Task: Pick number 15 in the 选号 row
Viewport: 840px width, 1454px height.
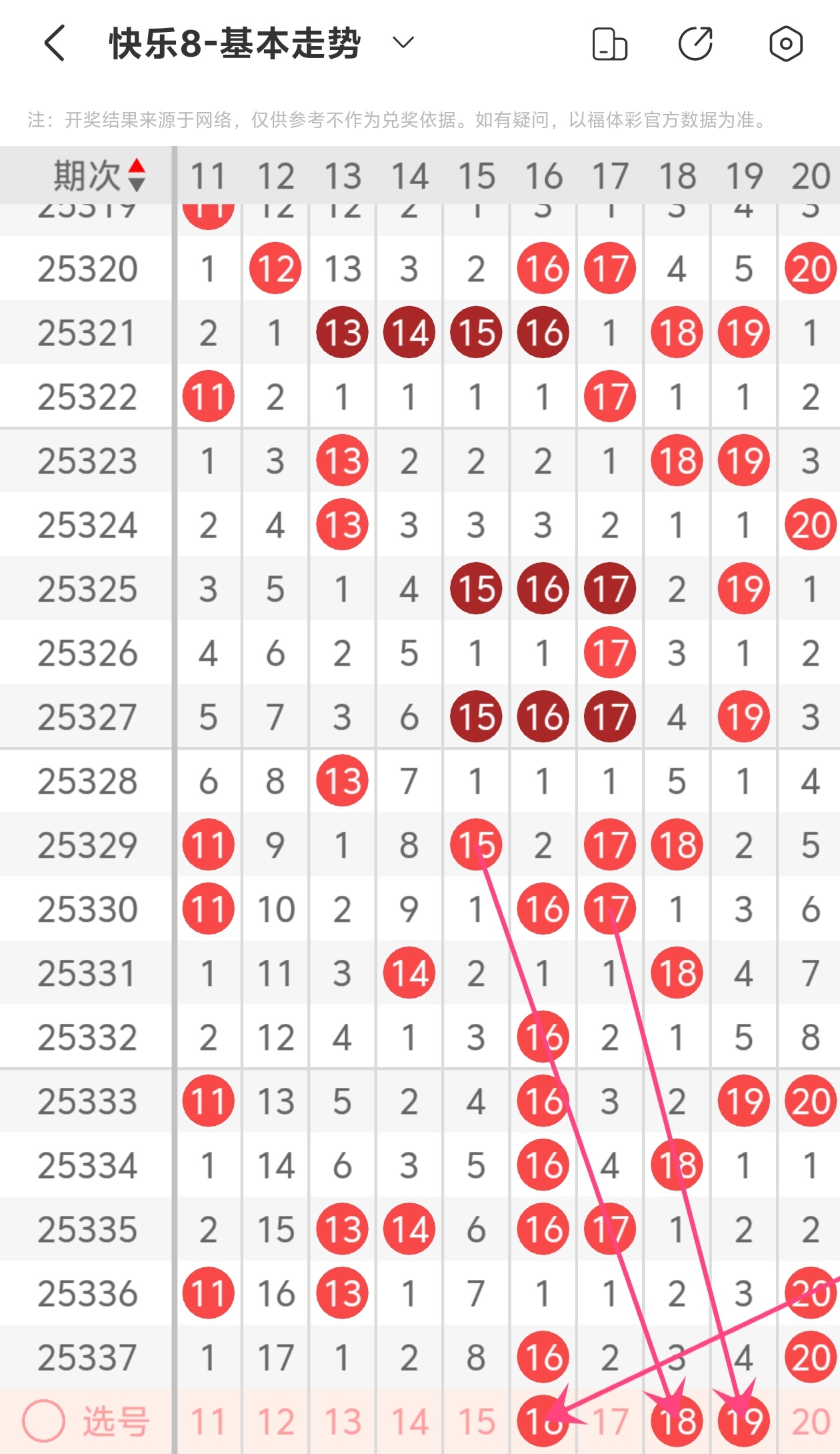Action: (476, 1421)
